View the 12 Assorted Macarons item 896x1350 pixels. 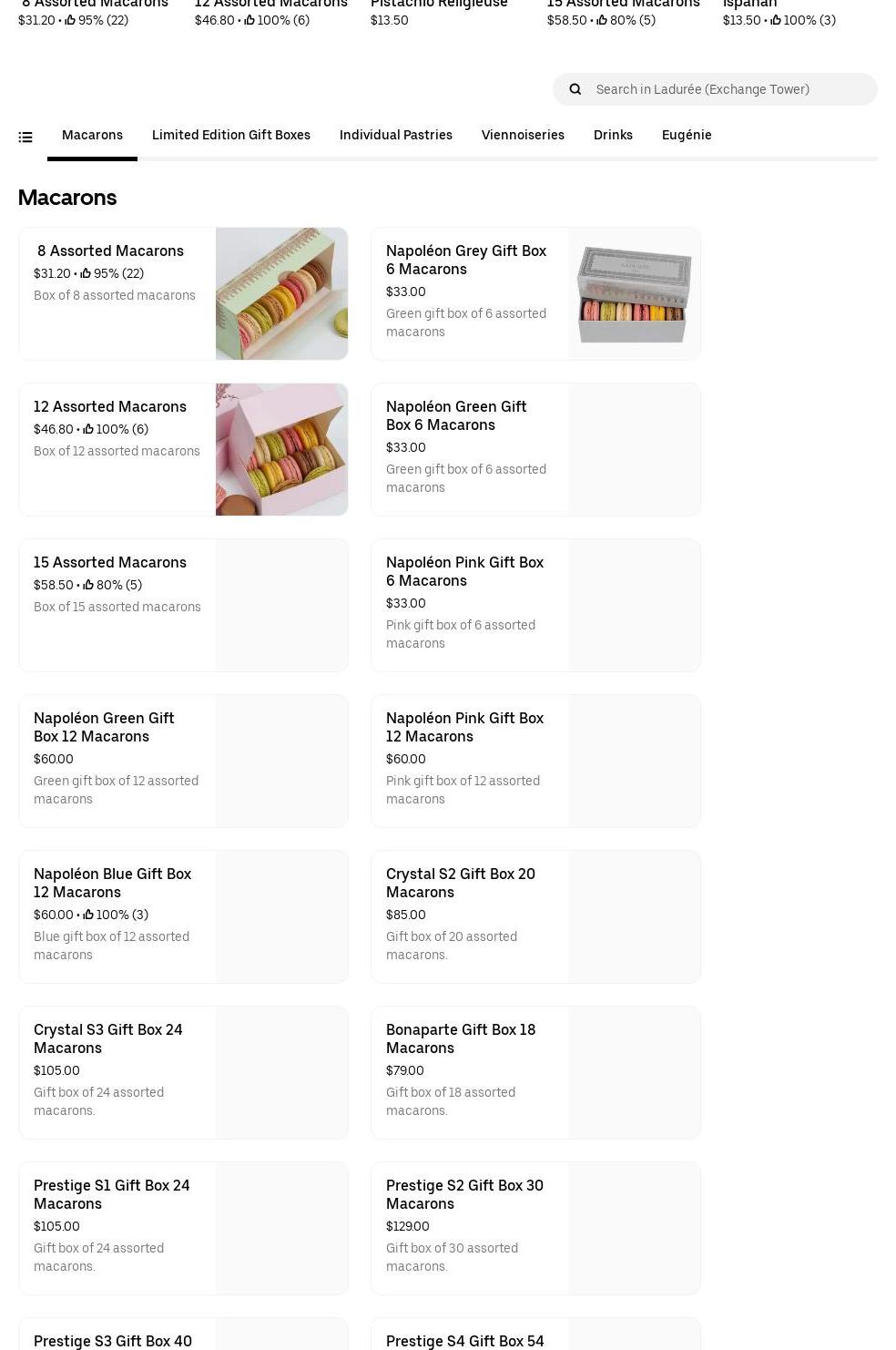183,449
